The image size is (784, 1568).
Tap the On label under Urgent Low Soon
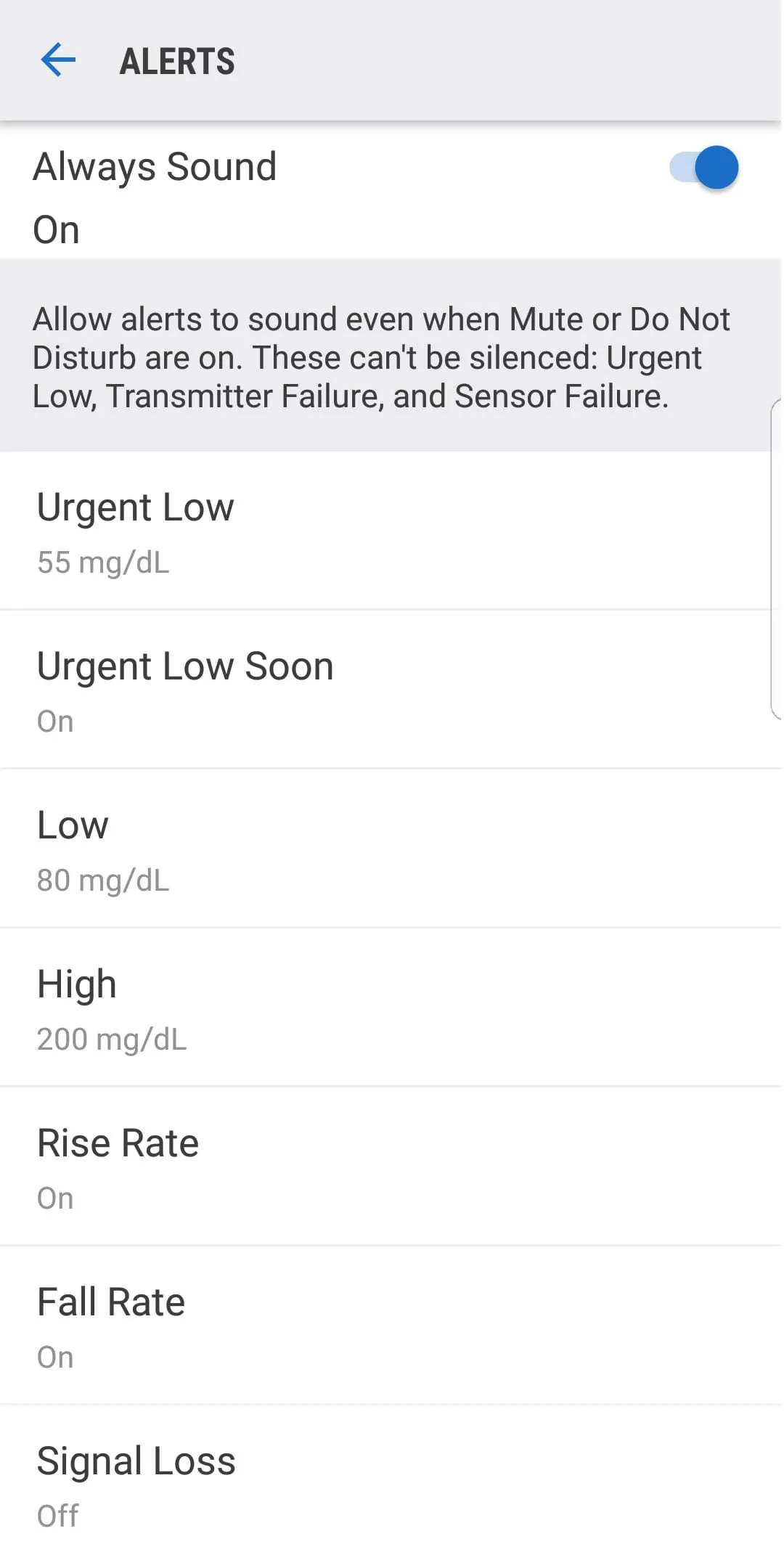54,720
